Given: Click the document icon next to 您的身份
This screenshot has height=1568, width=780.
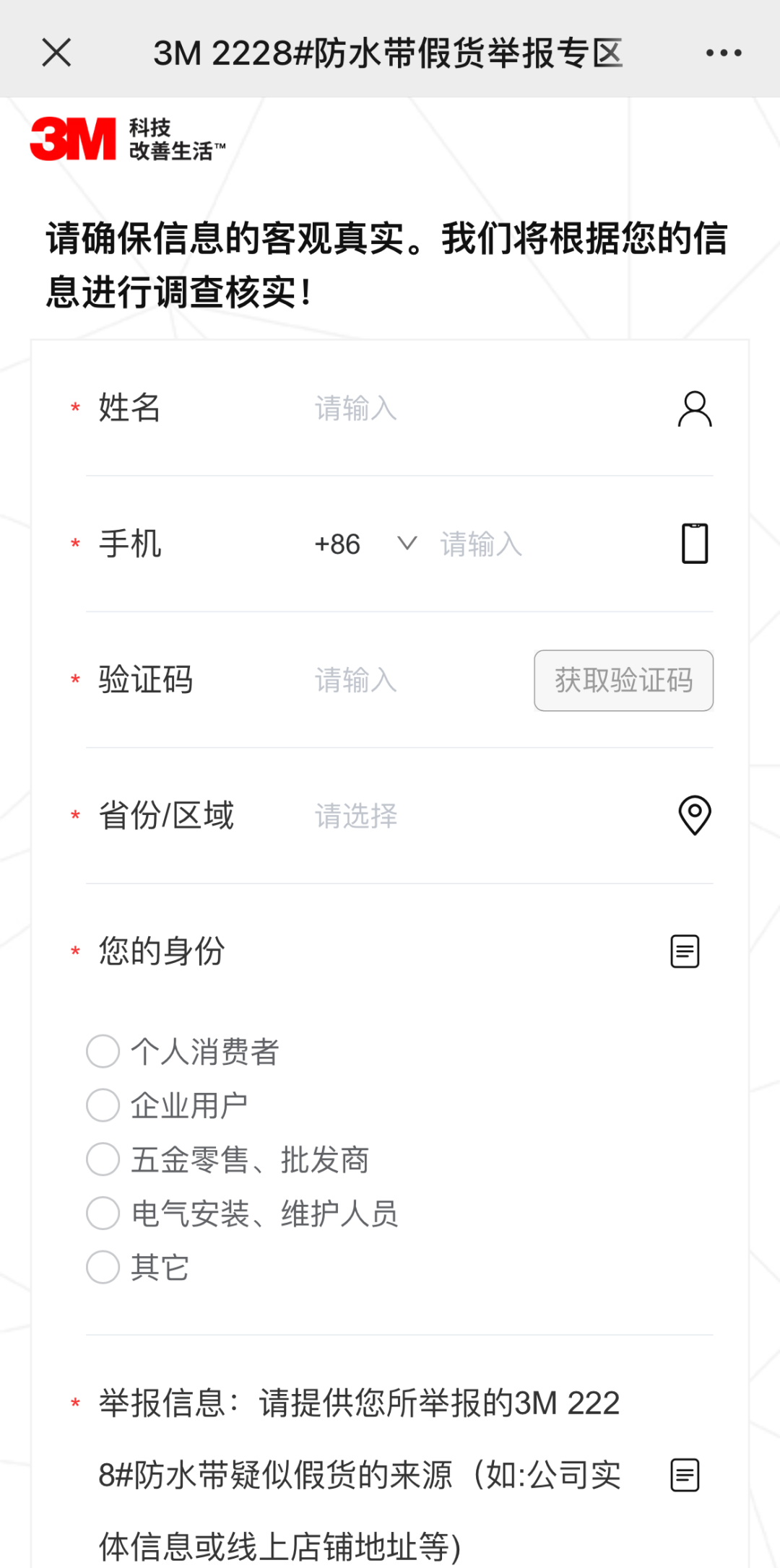Looking at the screenshot, I should point(684,951).
